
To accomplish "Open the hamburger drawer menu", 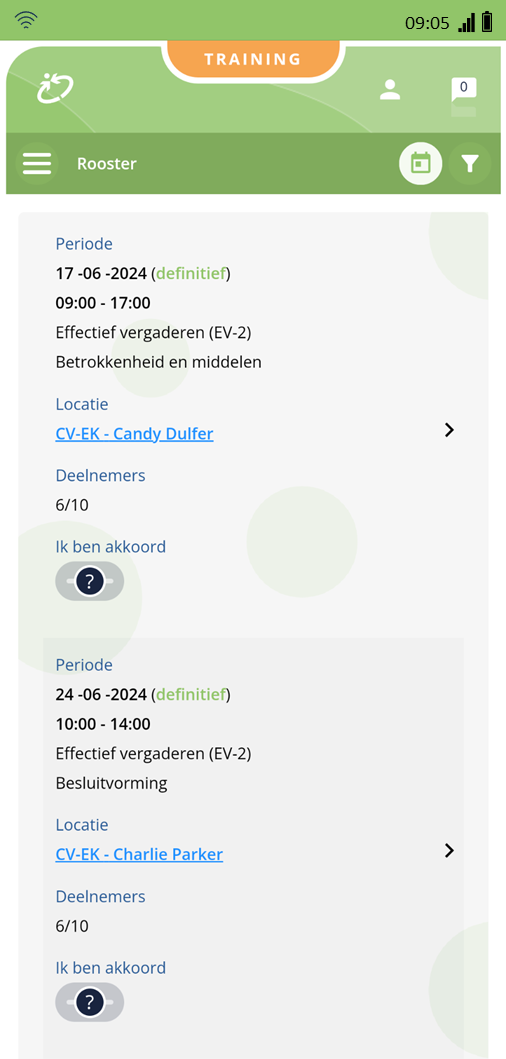I will (x=36, y=164).
